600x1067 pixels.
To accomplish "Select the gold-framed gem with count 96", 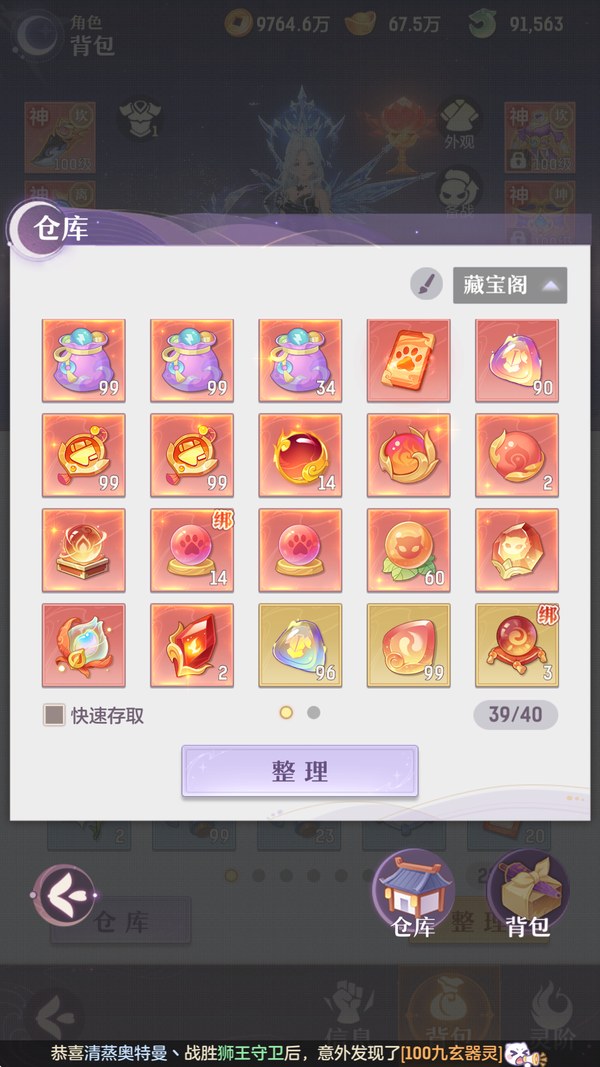I will pos(300,645).
